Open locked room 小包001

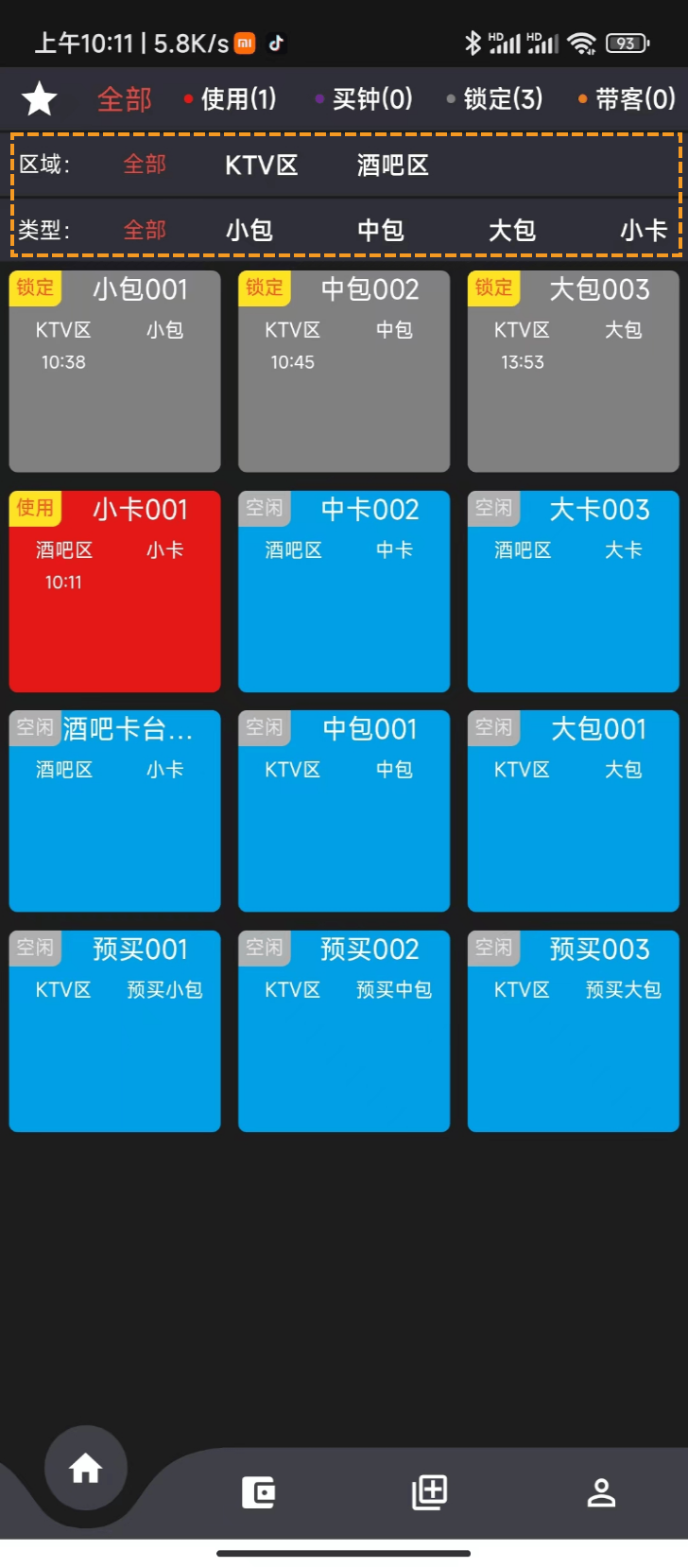[114, 372]
